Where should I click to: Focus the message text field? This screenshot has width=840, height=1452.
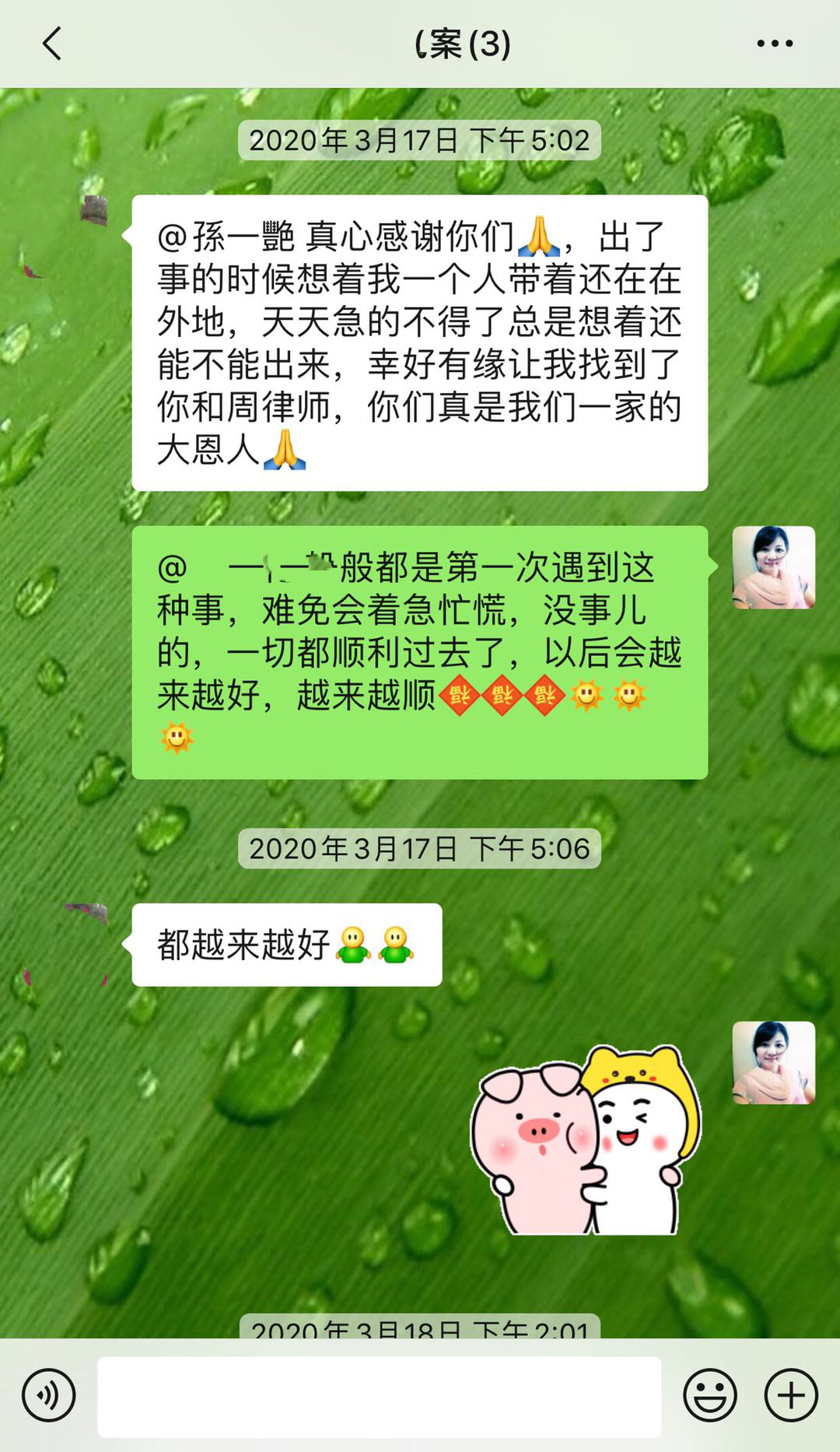click(x=379, y=1396)
